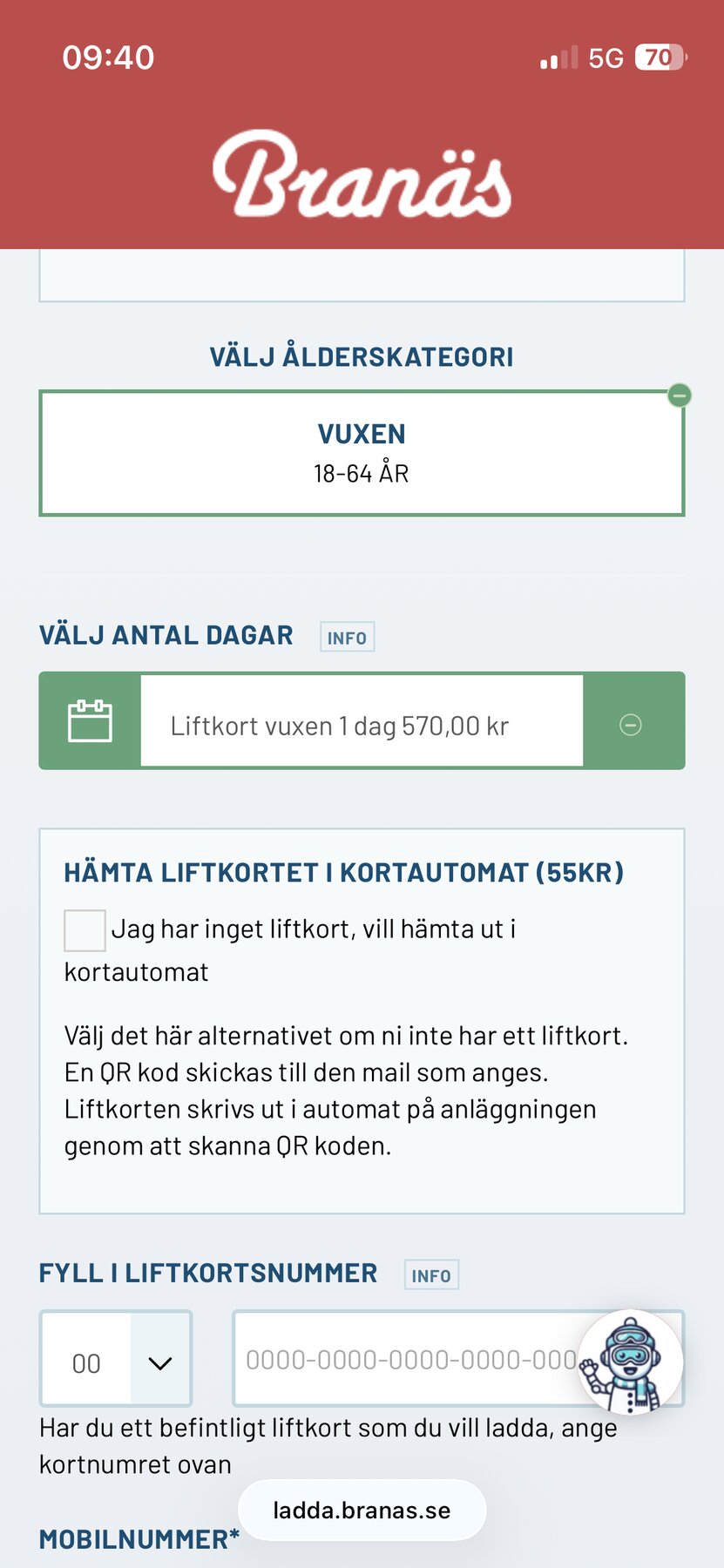Screen dimensions: 724x1568
Task: Open the skier mascot chat assistant
Action: pos(630,1362)
